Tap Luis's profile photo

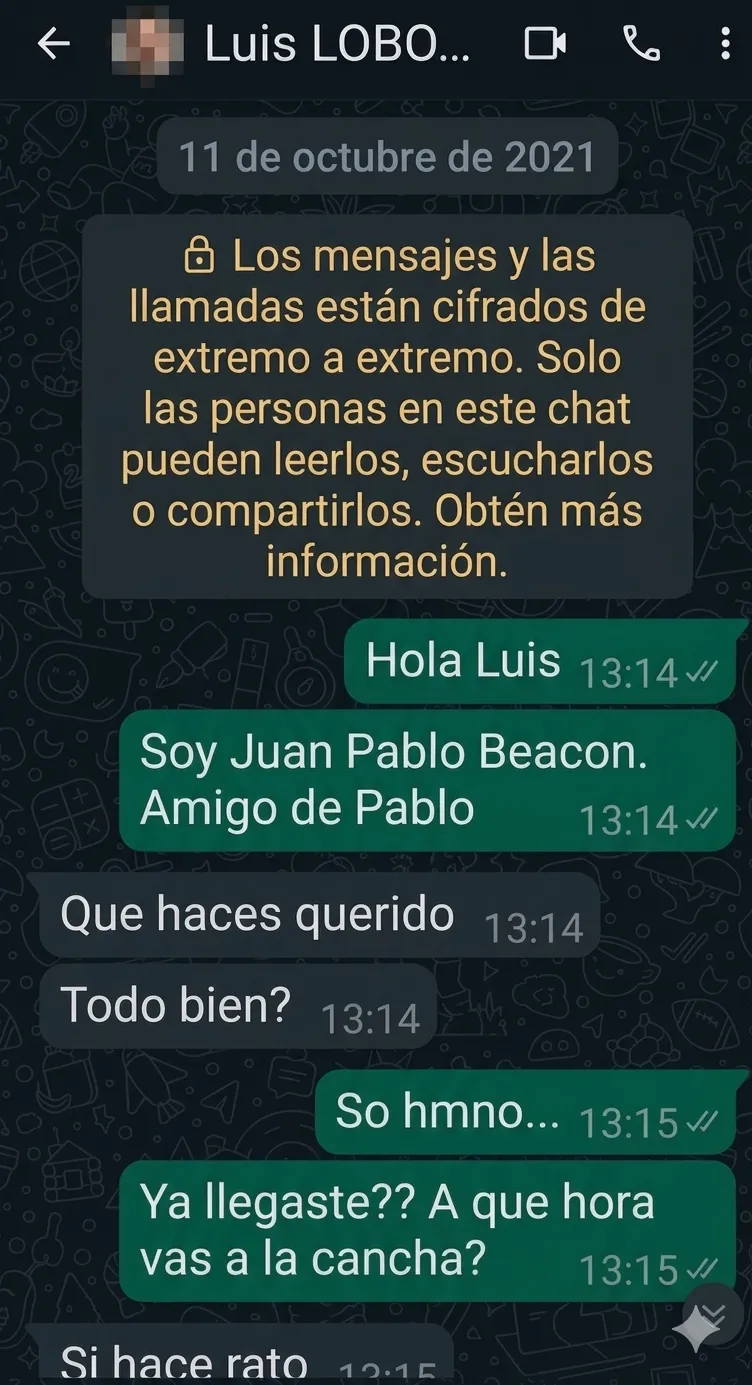coord(148,44)
